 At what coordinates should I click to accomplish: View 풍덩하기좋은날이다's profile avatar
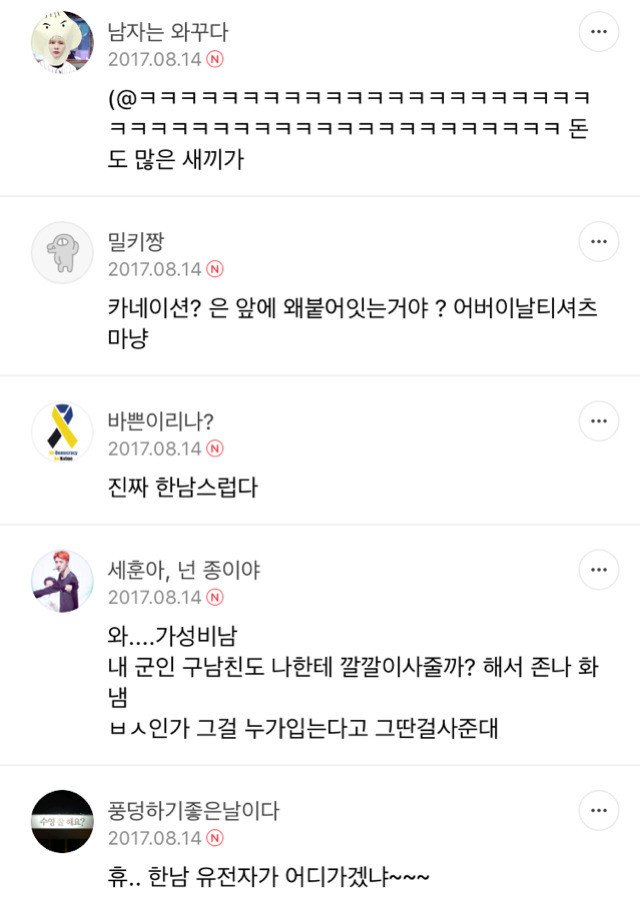(62, 820)
